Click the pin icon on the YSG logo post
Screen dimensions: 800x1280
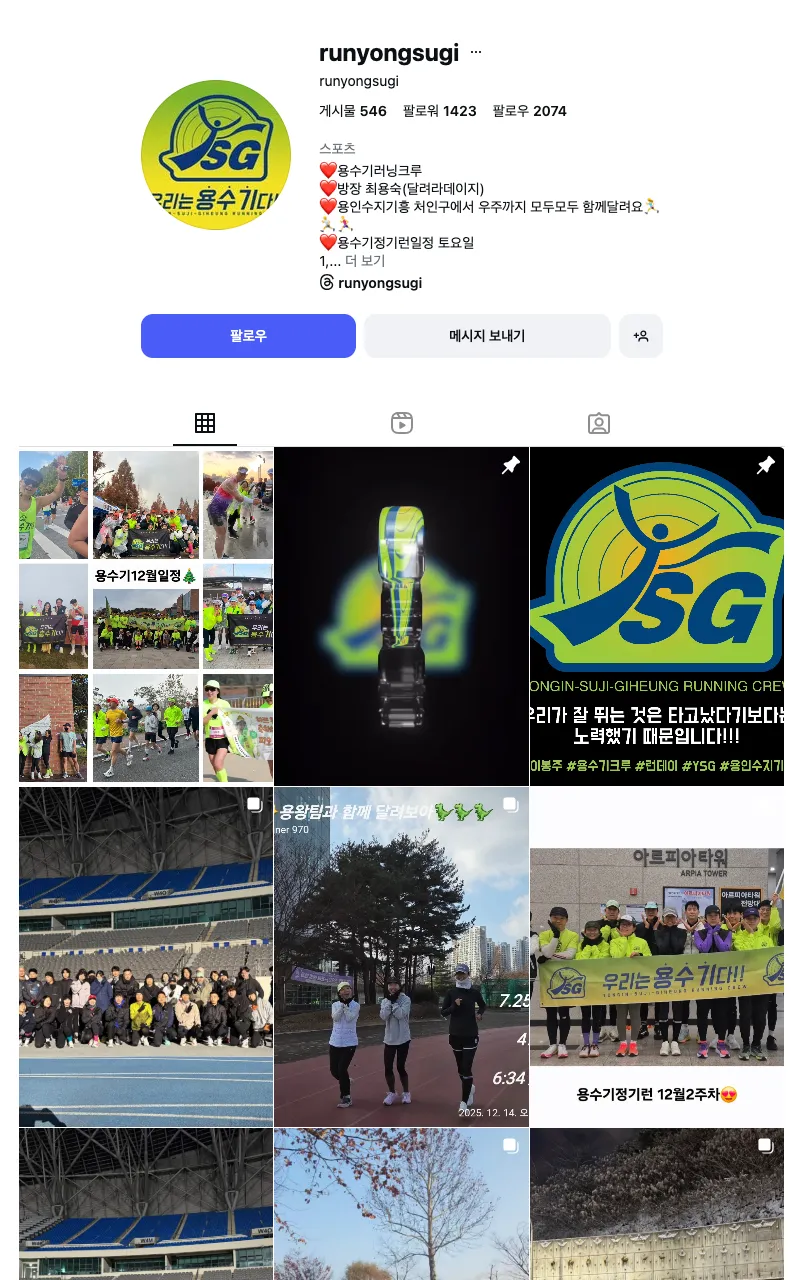click(766, 465)
